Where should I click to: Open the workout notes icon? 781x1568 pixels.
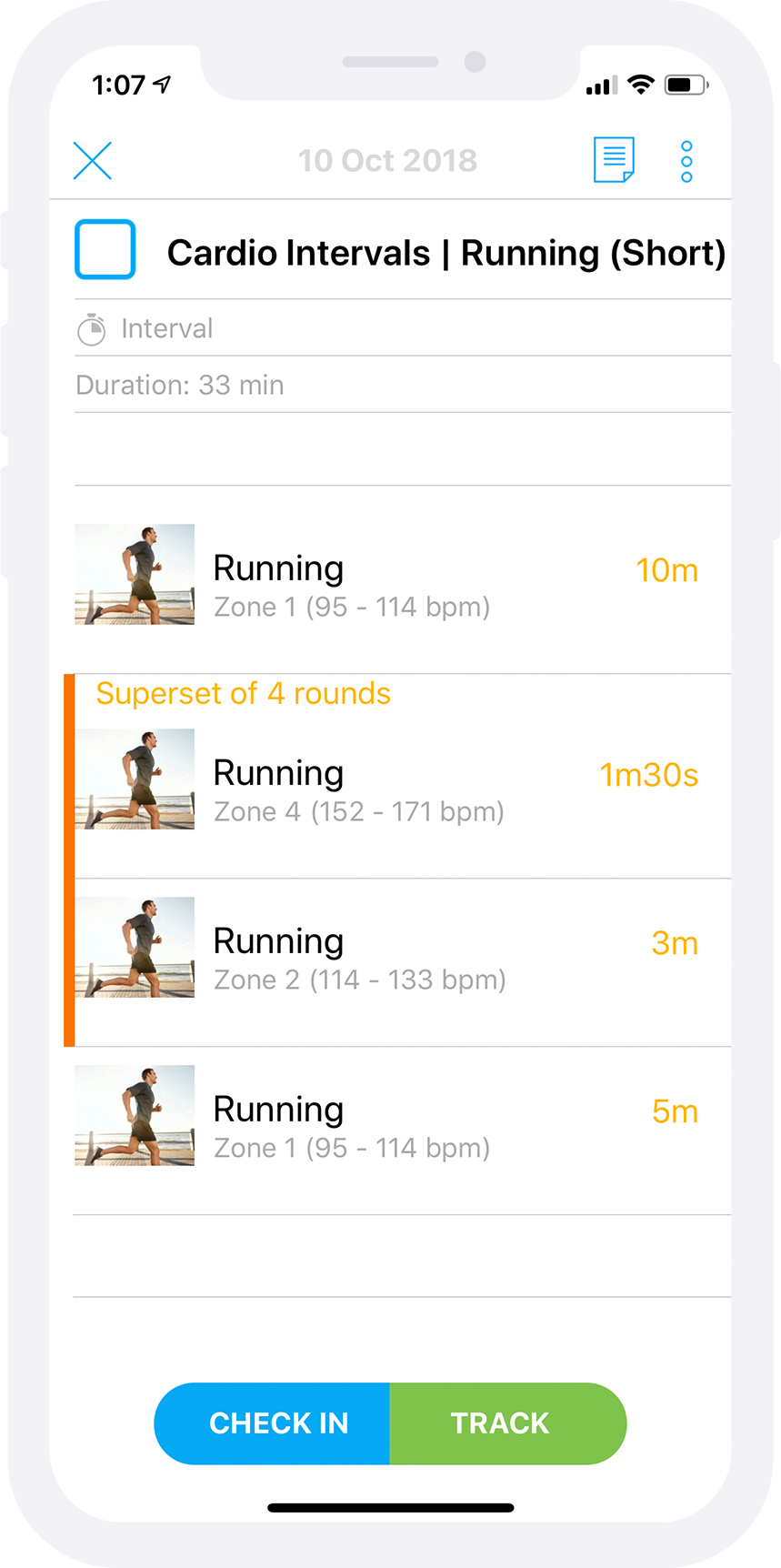(x=614, y=159)
